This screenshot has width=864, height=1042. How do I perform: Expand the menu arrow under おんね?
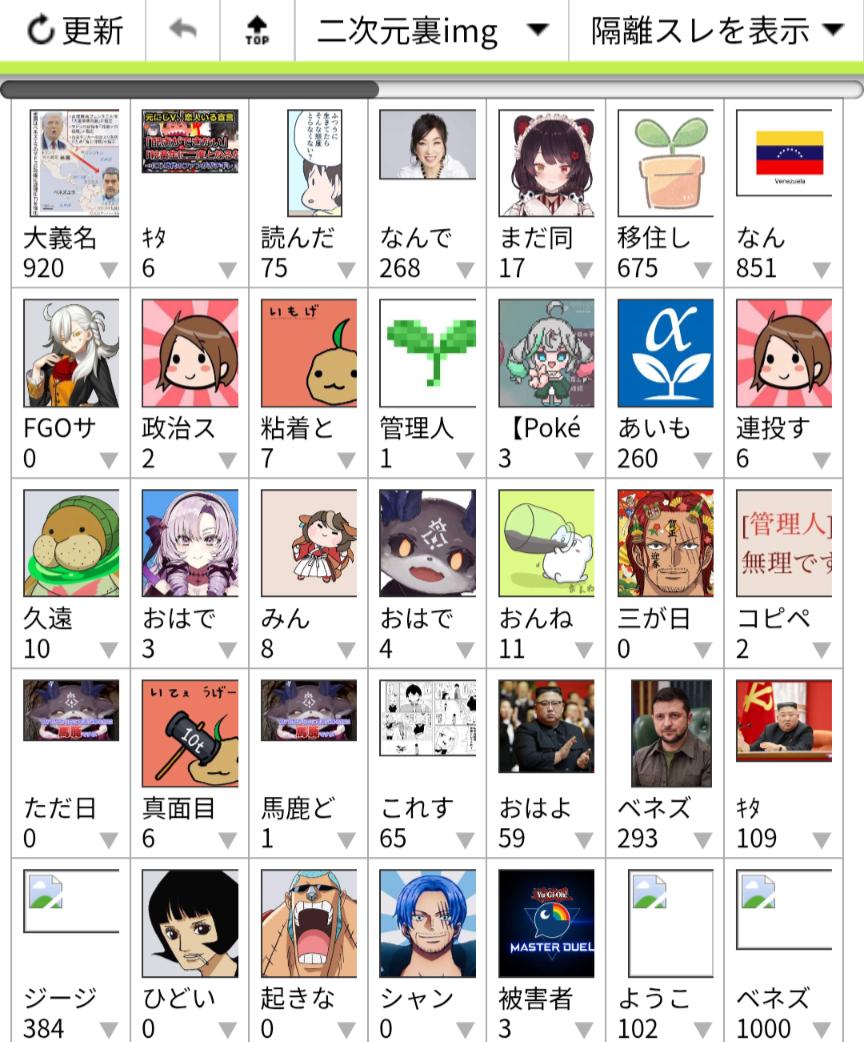click(x=584, y=650)
